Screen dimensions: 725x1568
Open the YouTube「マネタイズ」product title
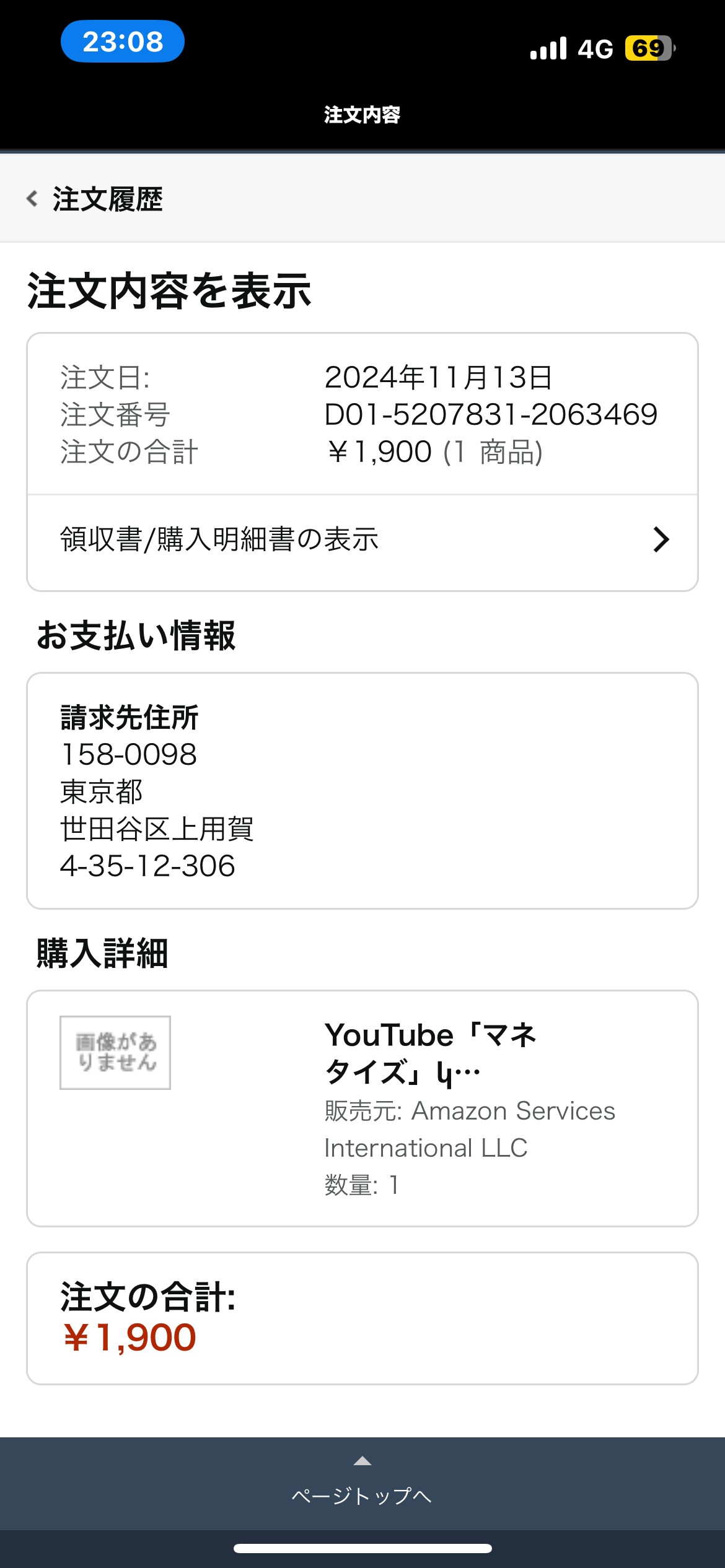click(x=431, y=1053)
